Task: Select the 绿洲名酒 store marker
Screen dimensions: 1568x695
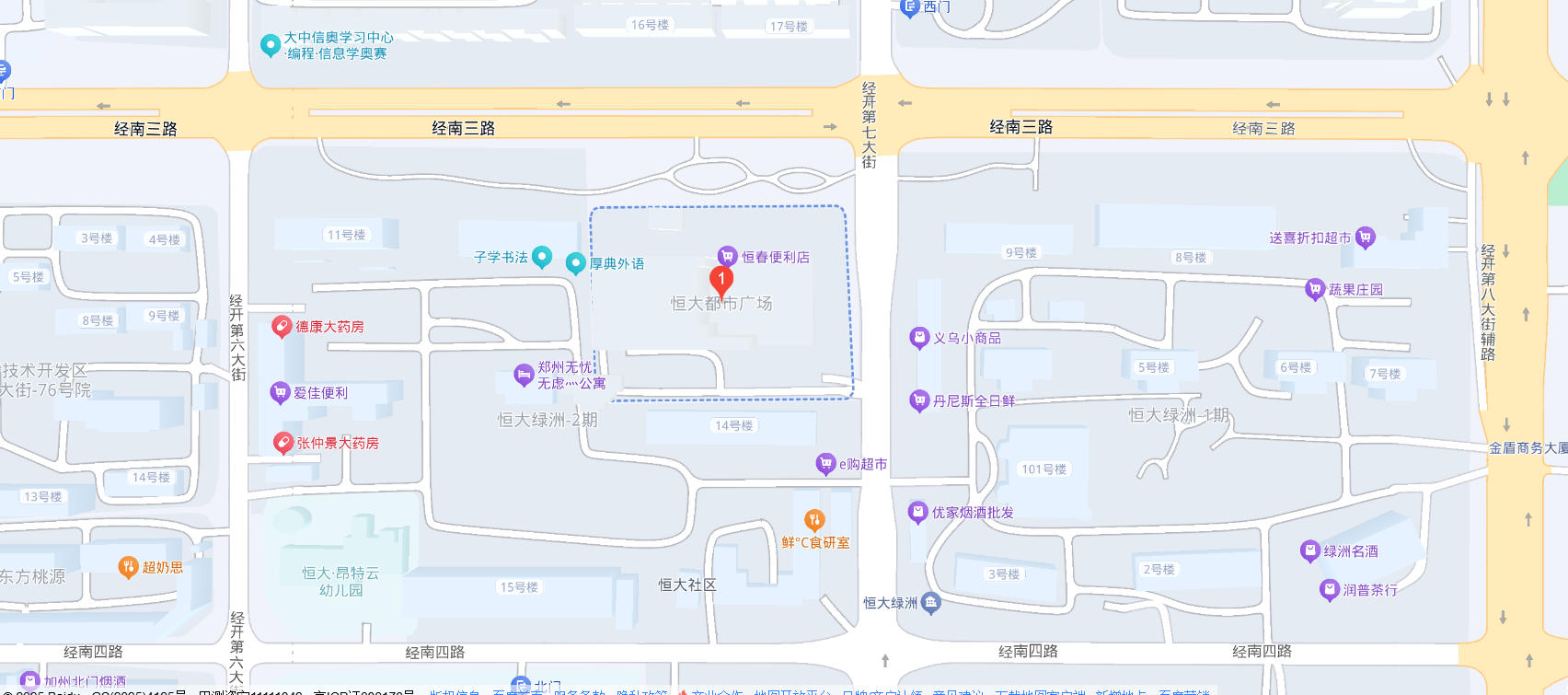Action: [x=1310, y=551]
